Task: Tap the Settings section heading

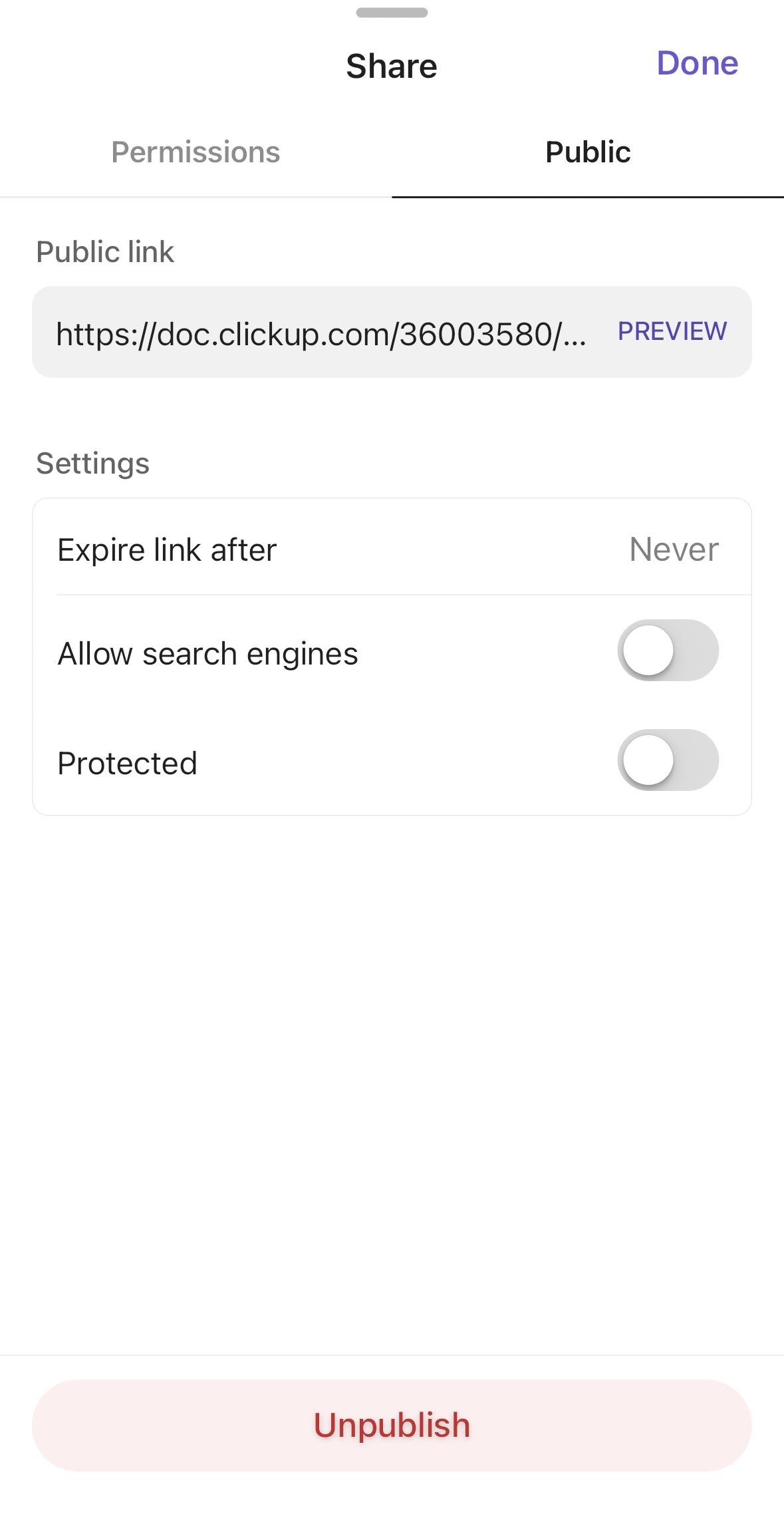Action: (92, 462)
